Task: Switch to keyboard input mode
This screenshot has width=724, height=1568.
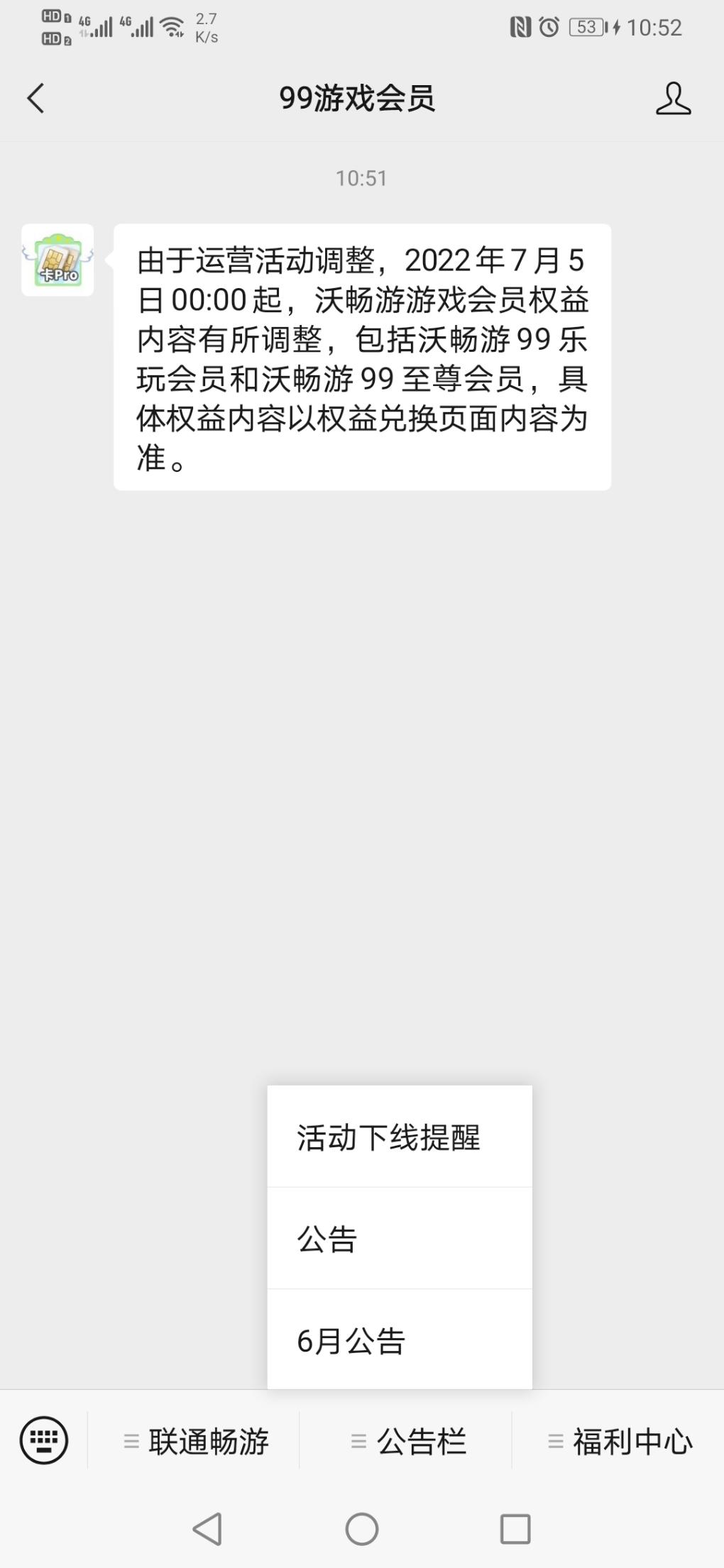Action: (x=44, y=1440)
